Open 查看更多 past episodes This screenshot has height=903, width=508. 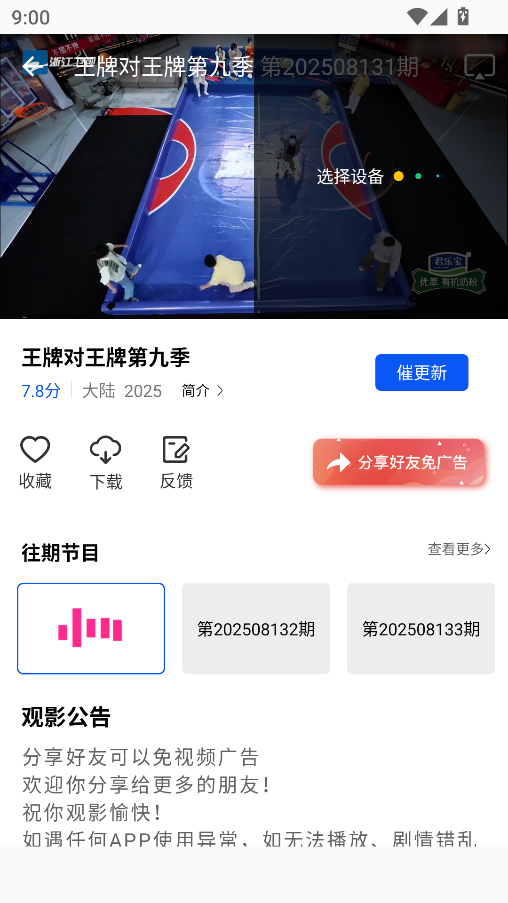coord(459,549)
